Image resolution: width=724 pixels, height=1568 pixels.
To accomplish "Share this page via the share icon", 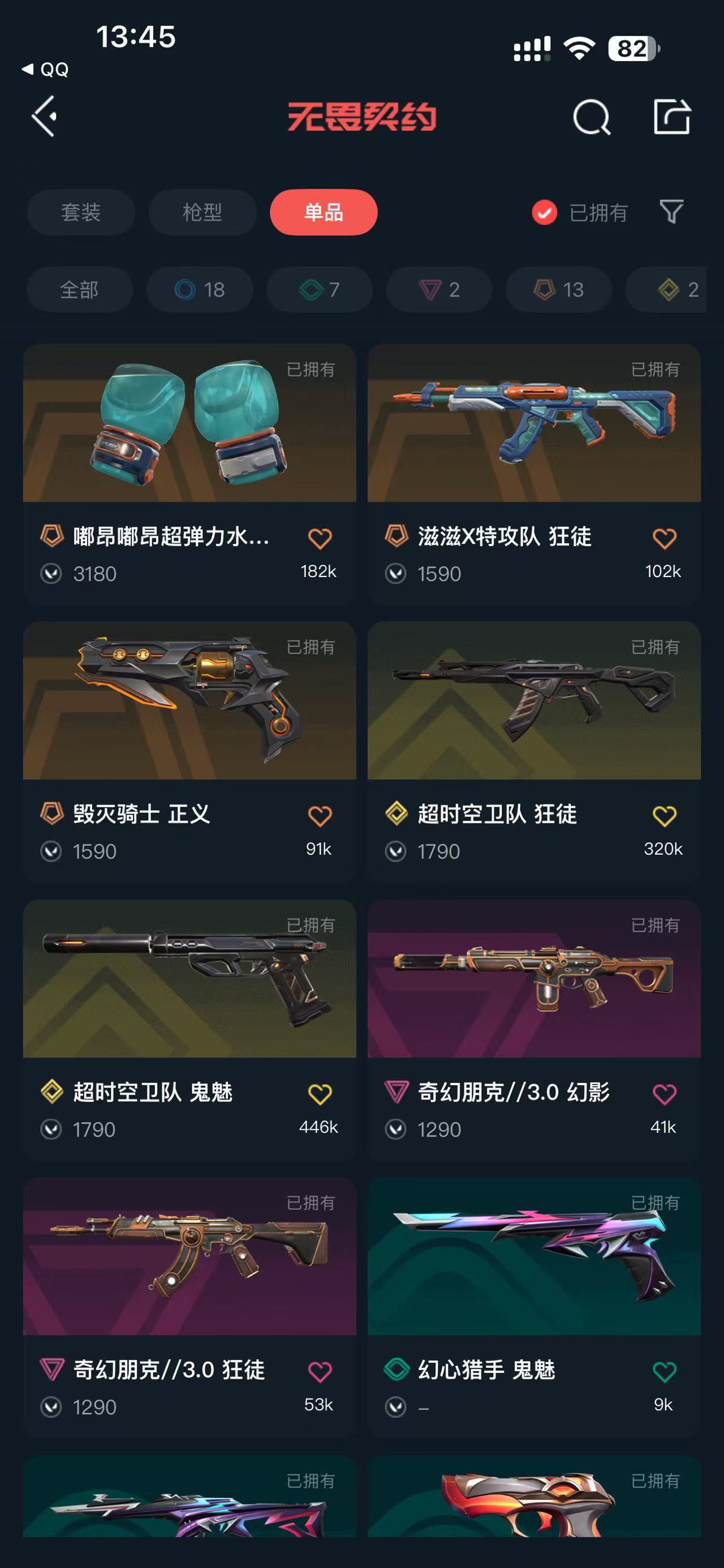I will click(x=671, y=116).
